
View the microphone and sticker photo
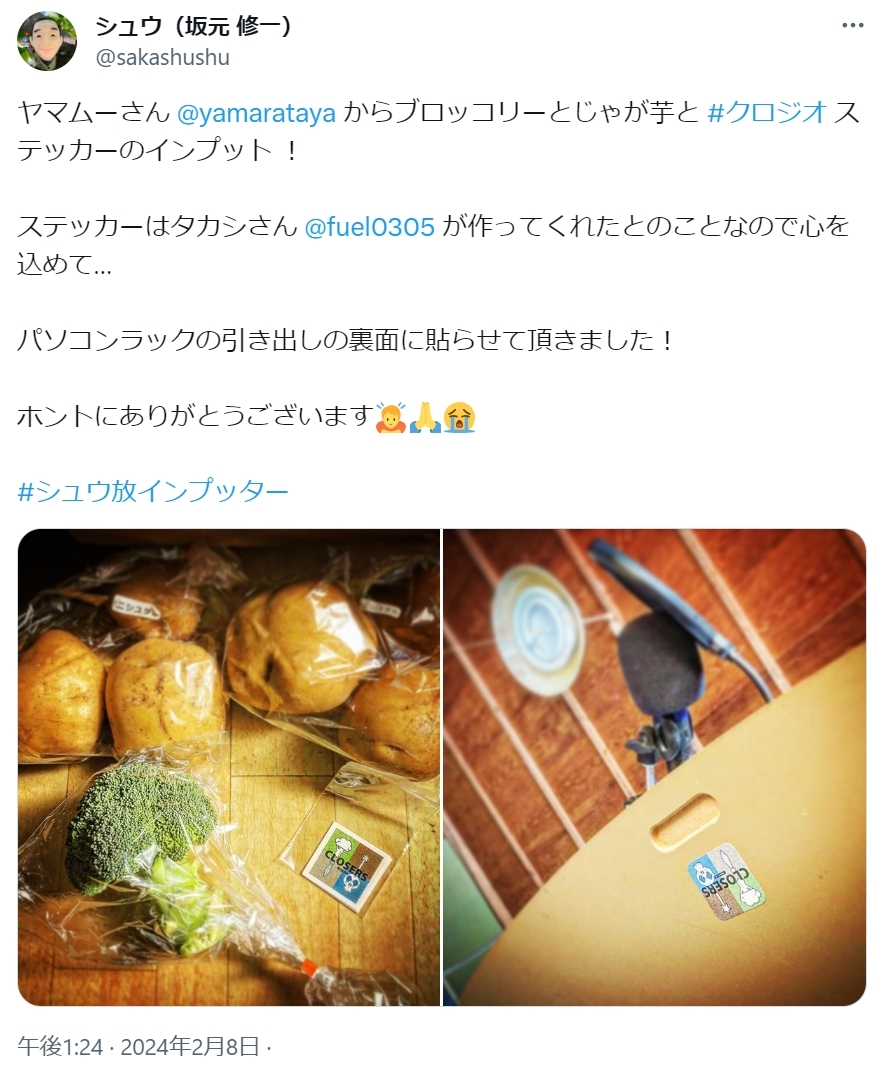tap(655, 767)
